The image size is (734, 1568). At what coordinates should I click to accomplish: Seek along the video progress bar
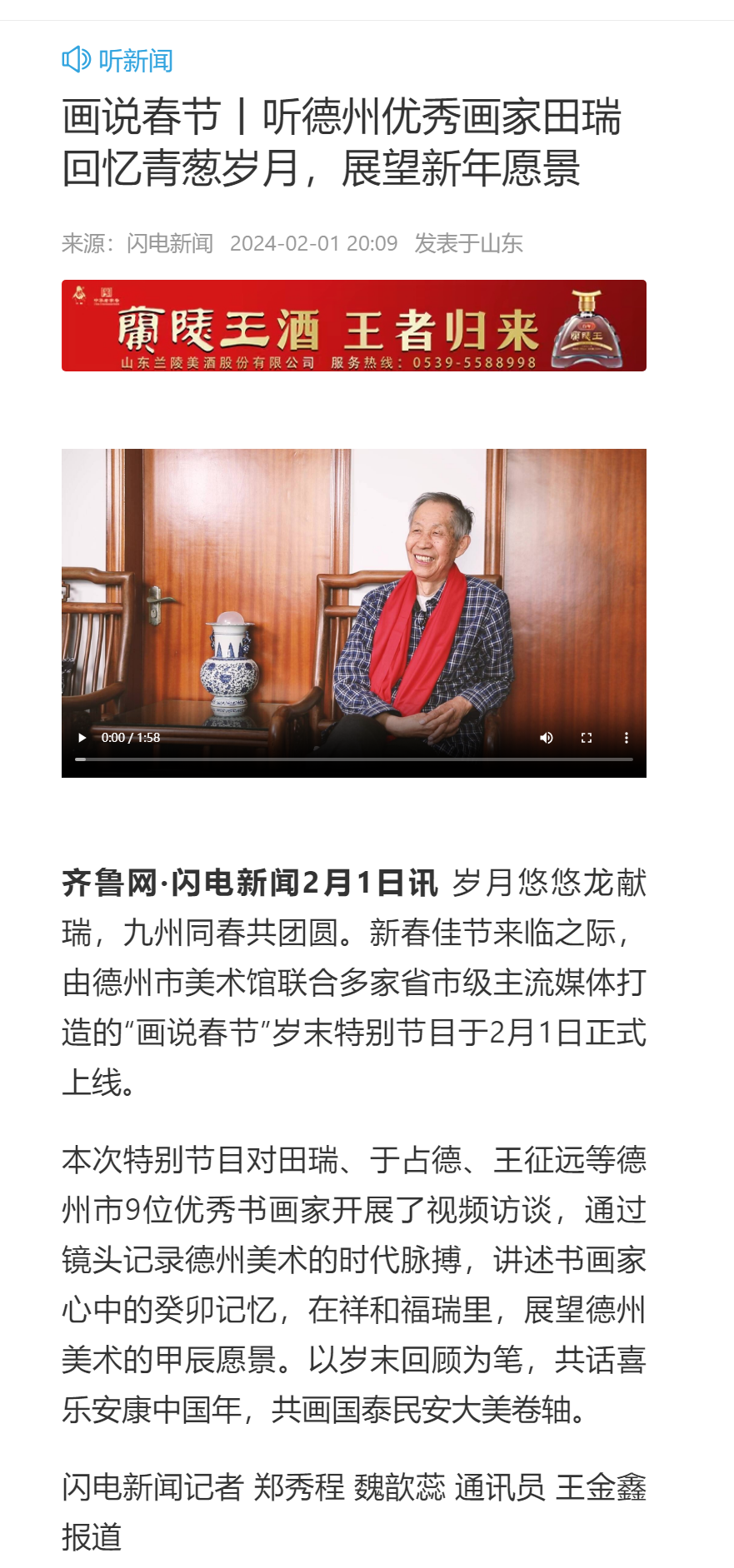[353, 759]
